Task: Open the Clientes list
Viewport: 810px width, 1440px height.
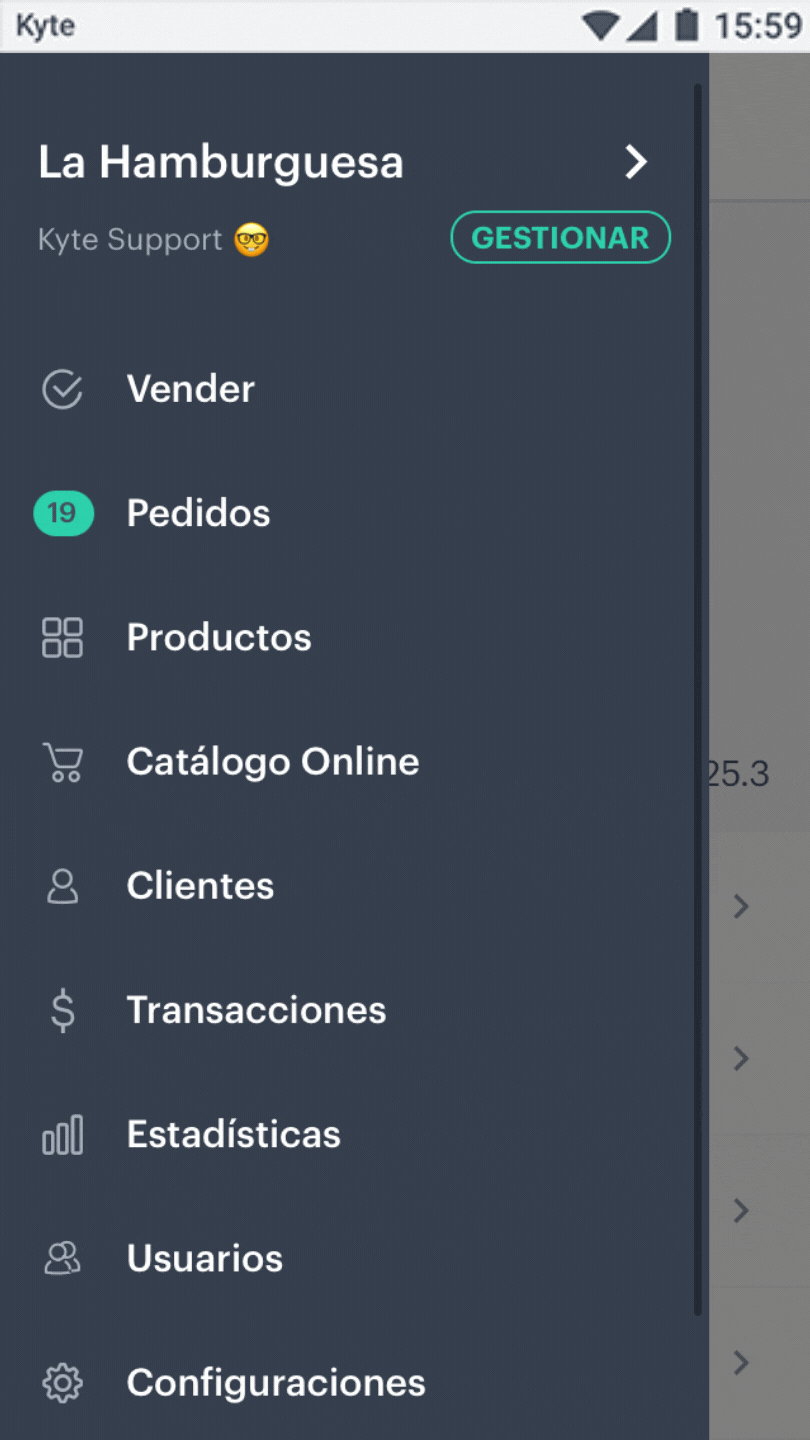Action: [200, 886]
